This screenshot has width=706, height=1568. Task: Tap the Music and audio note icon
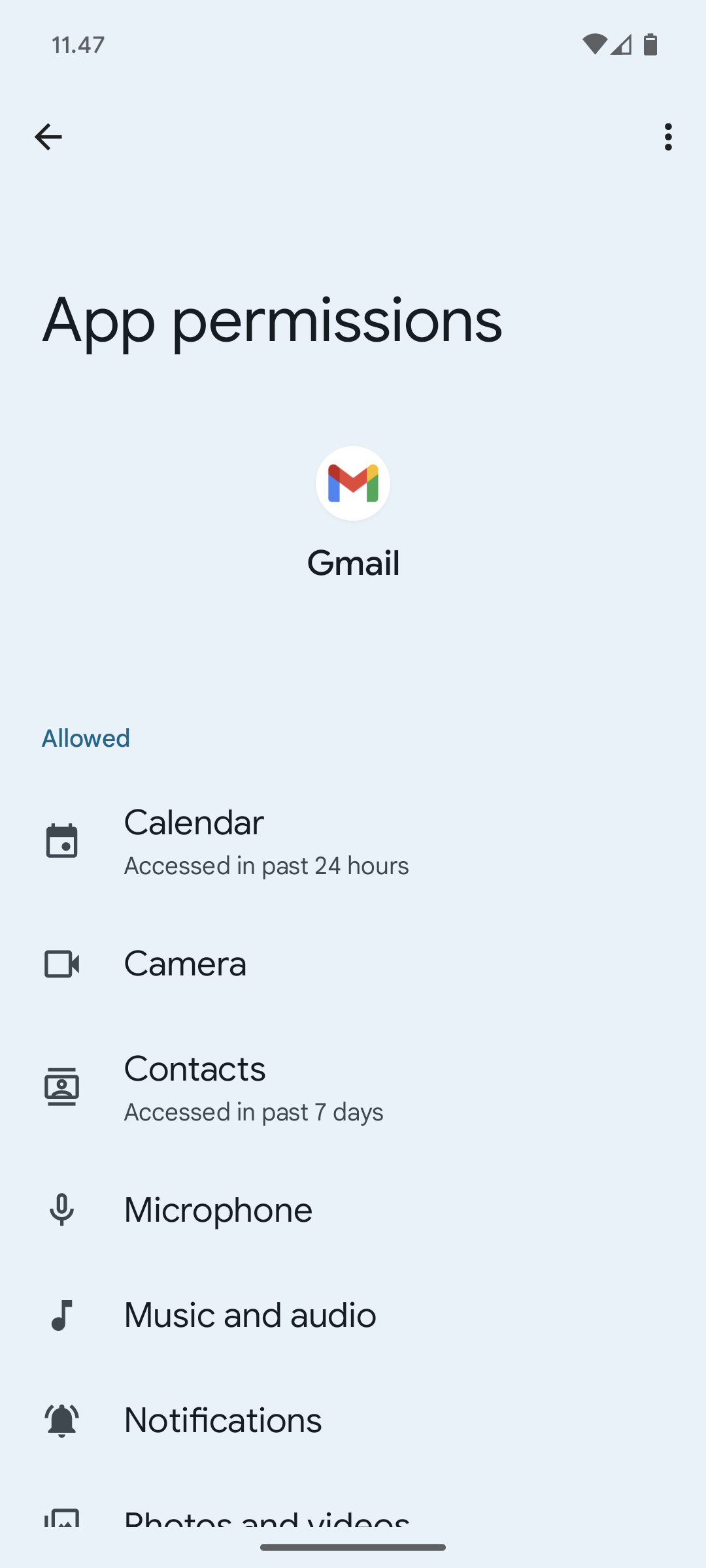point(62,1315)
